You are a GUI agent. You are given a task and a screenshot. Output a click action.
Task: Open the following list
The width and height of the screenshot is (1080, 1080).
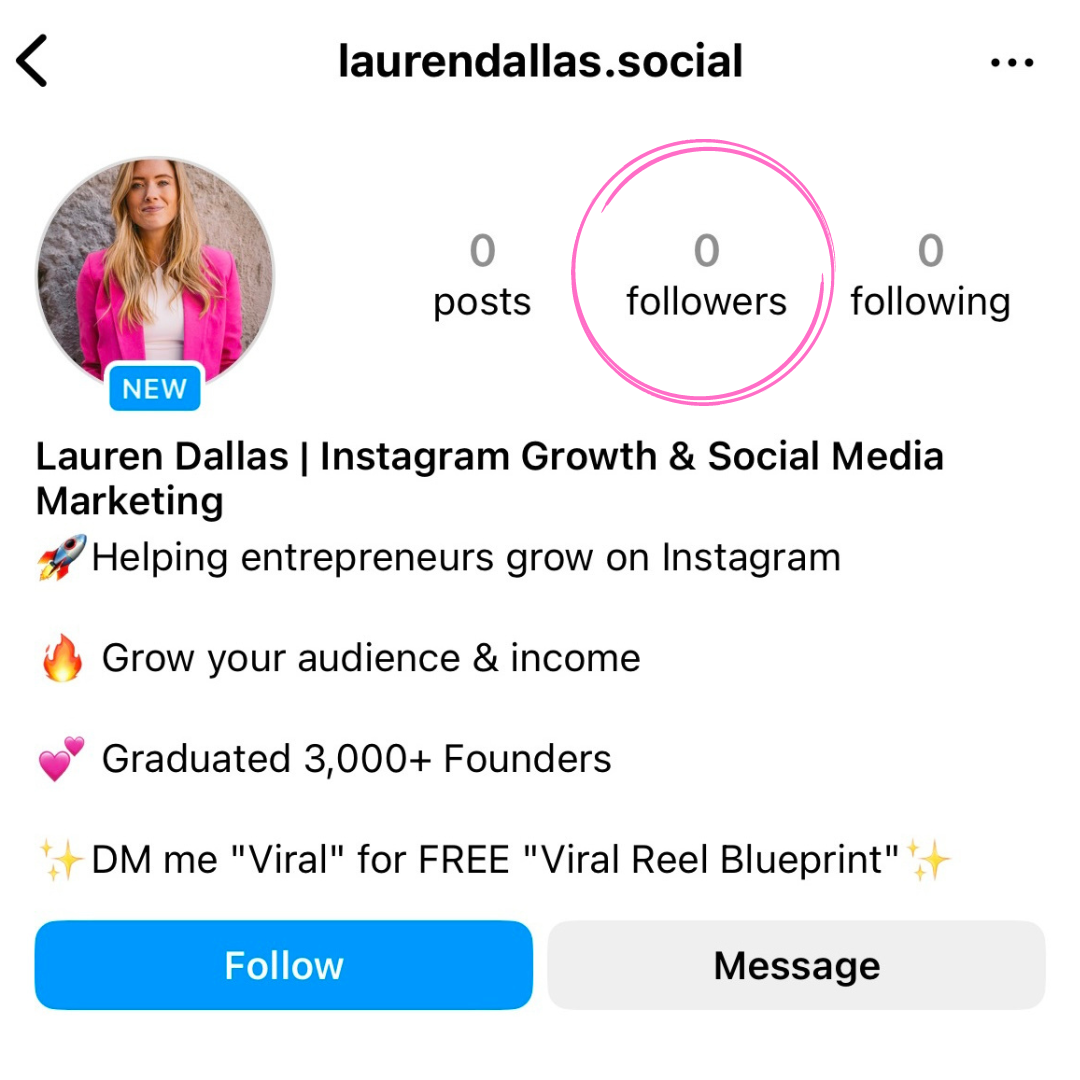click(930, 275)
